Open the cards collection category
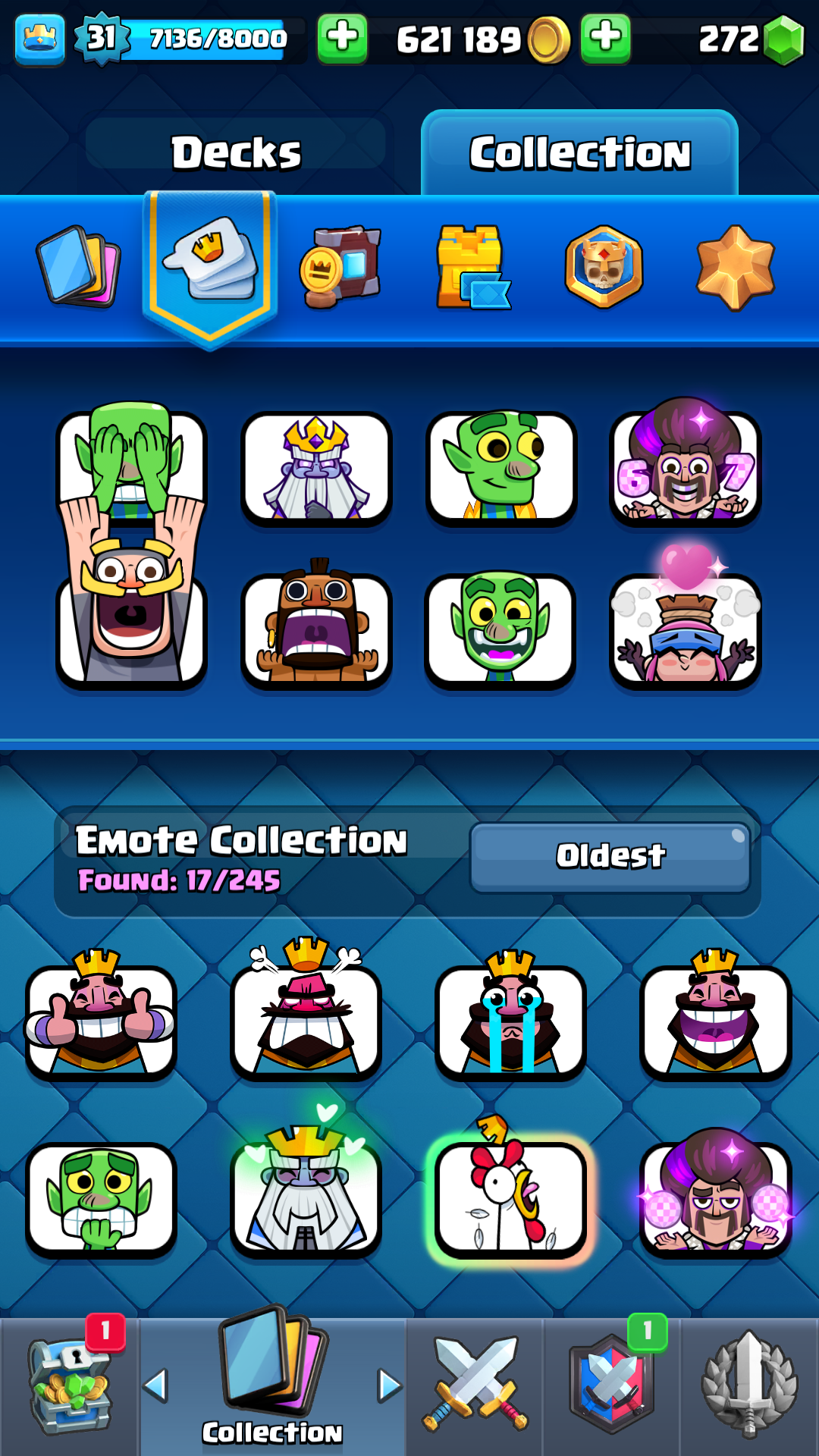 [x=78, y=267]
